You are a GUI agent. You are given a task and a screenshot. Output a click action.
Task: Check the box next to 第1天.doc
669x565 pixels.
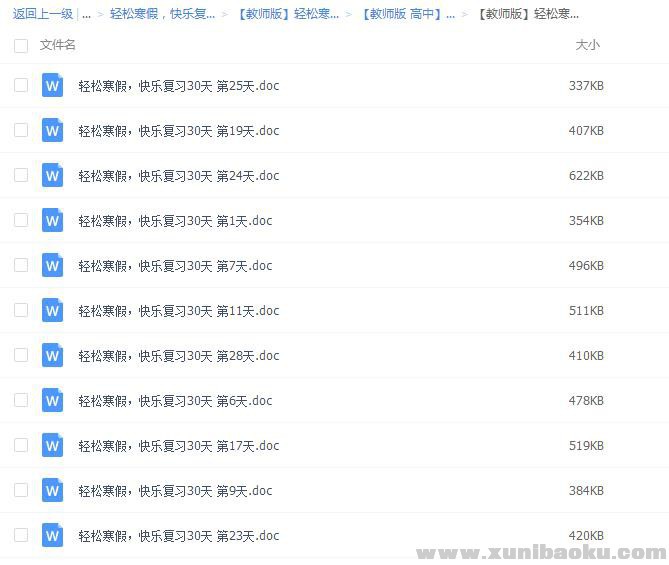[x=21, y=220]
